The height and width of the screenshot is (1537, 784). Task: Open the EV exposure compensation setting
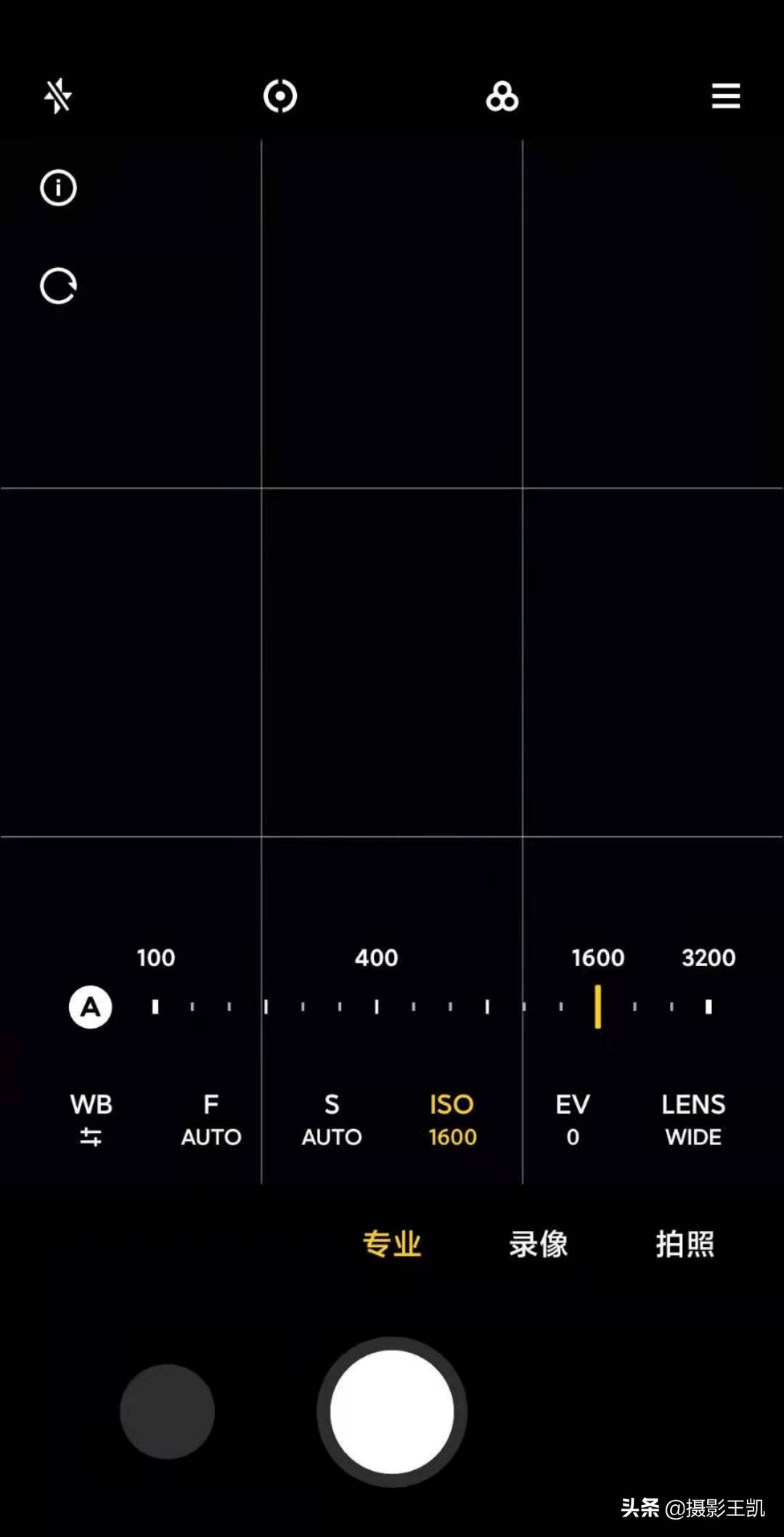[x=573, y=1119]
